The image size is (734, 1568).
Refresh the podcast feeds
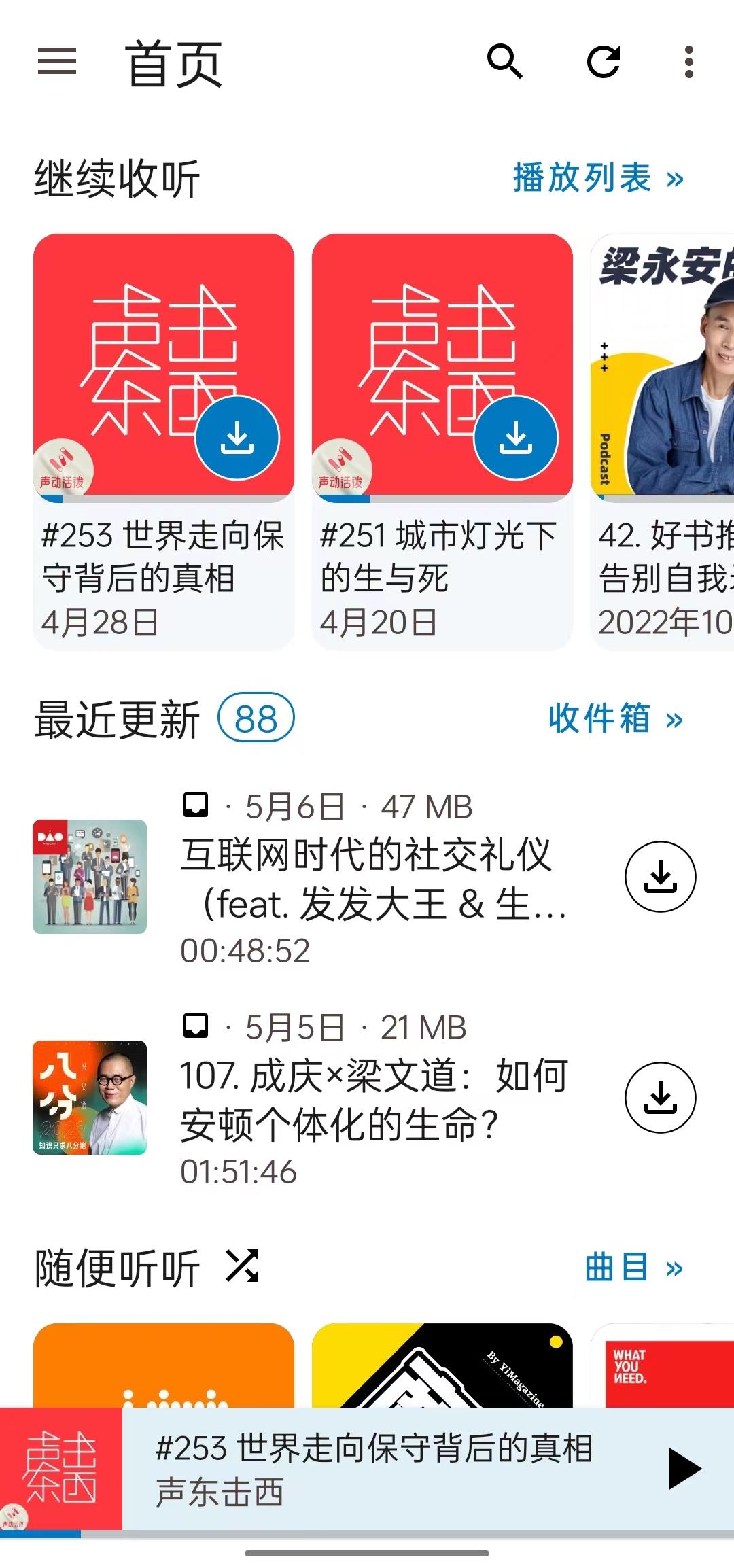pyautogui.click(x=604, y=62)
